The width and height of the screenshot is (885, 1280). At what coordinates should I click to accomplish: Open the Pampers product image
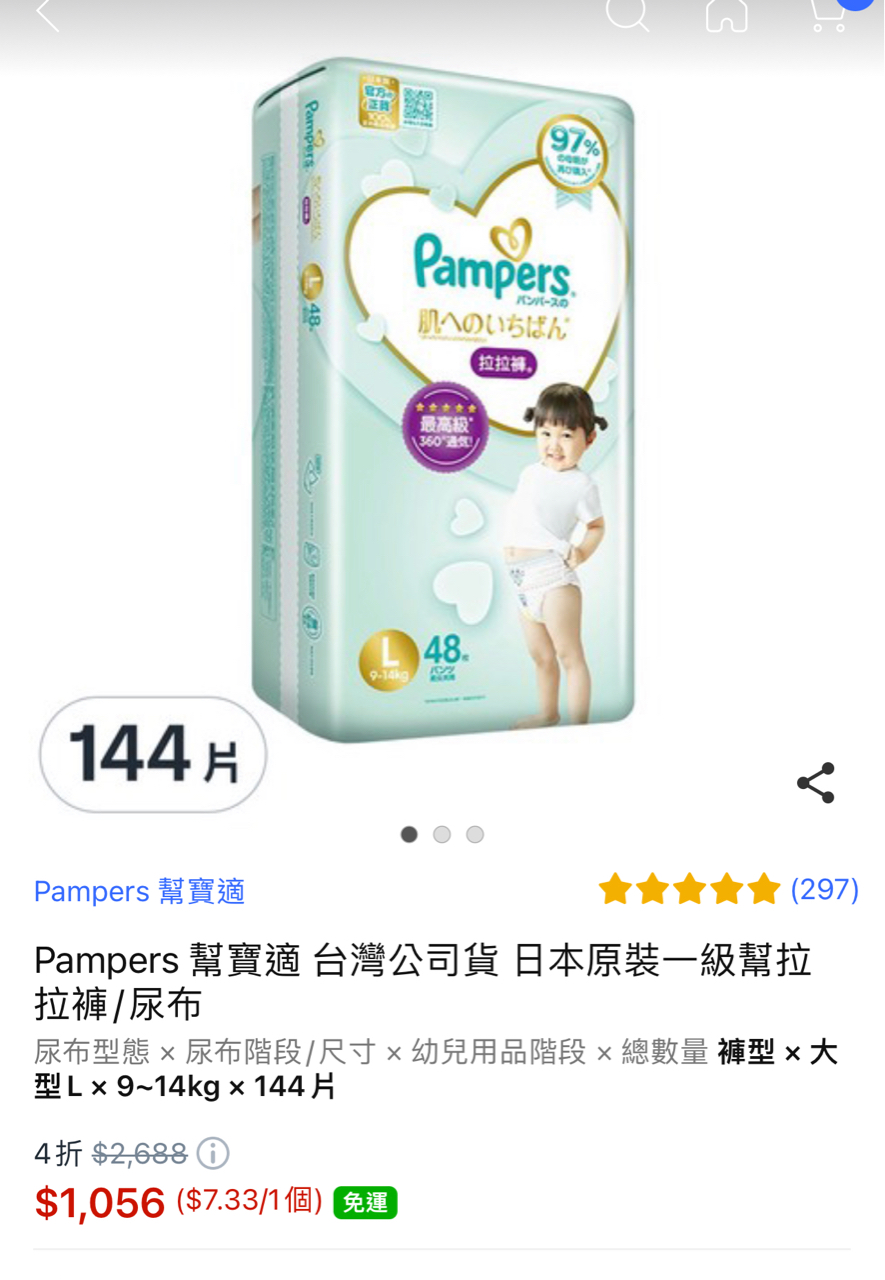coord(442,400)
